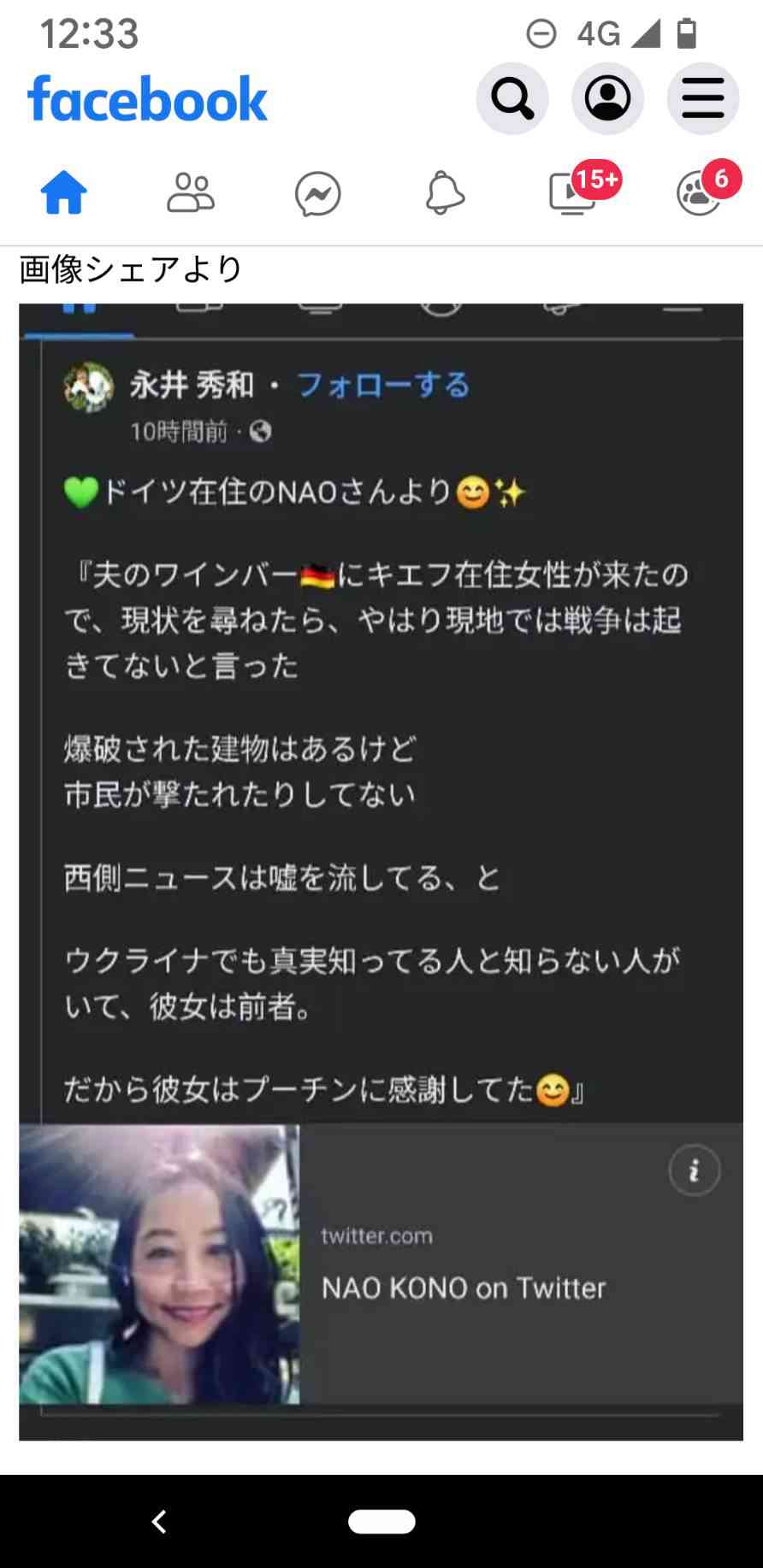
Task: Tap the home pill button
Action: point(381,1521)
